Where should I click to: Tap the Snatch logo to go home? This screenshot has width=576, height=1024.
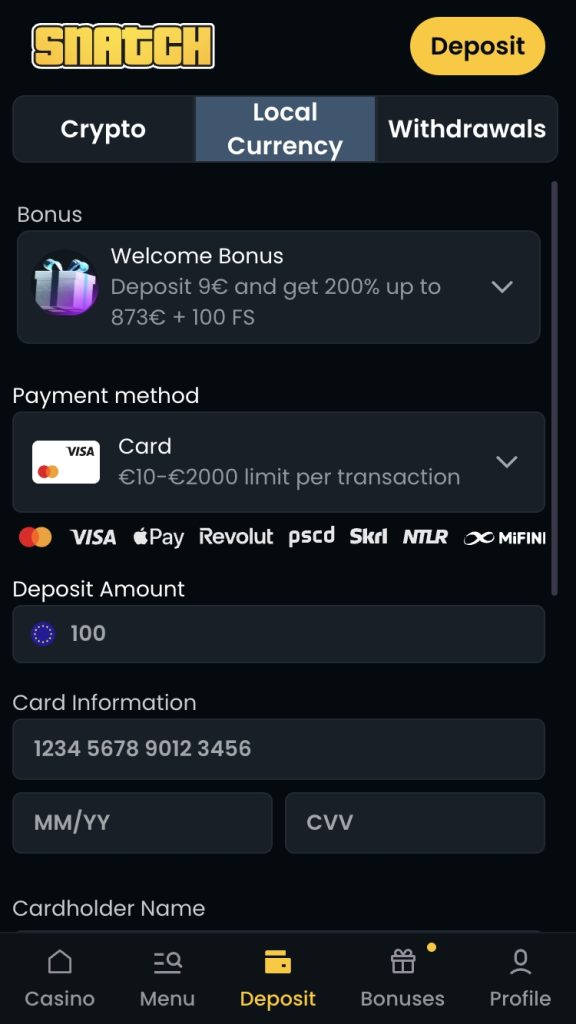(x=123, y=46)
